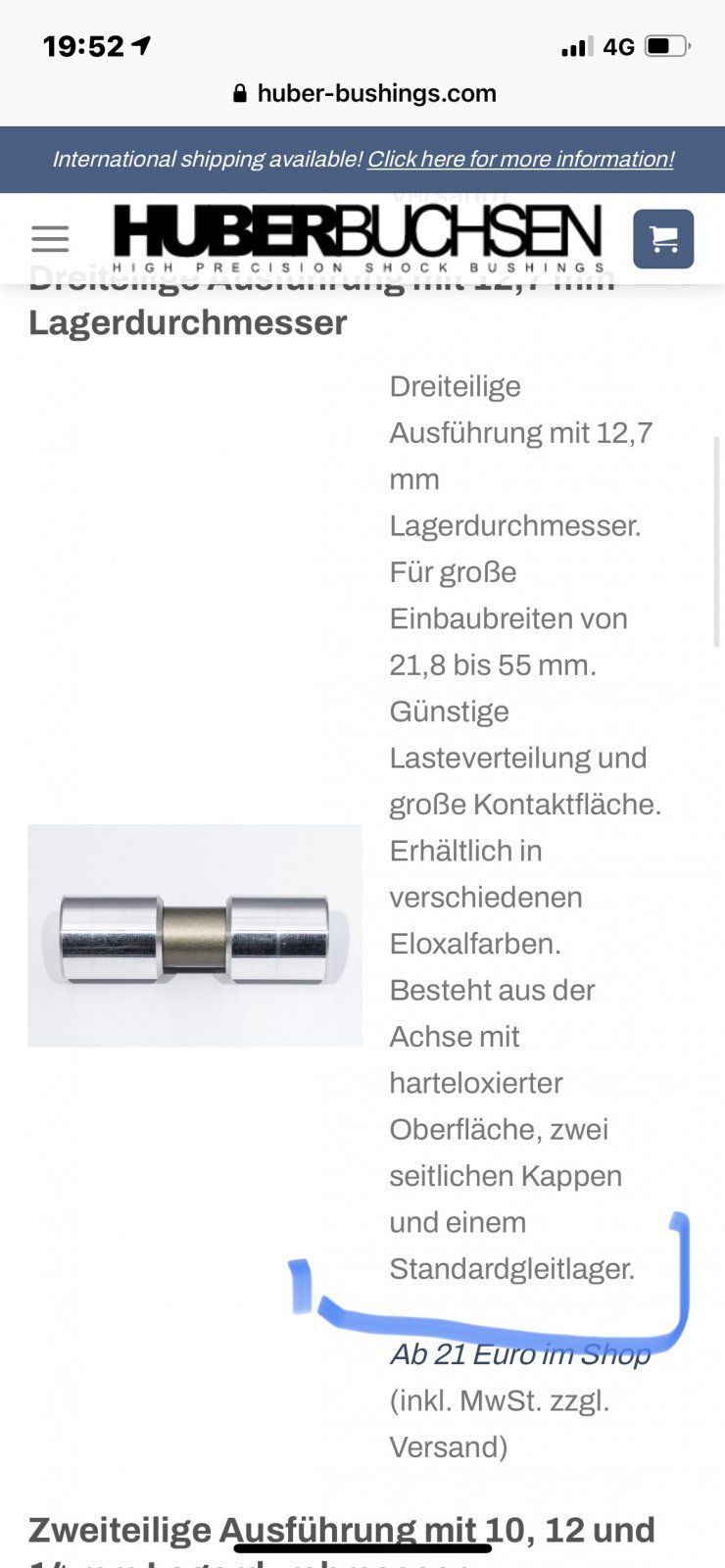Open the bushing product image
Viewport: 725px width, 1568px height.
pyautogui.click(x=195, y=935)
